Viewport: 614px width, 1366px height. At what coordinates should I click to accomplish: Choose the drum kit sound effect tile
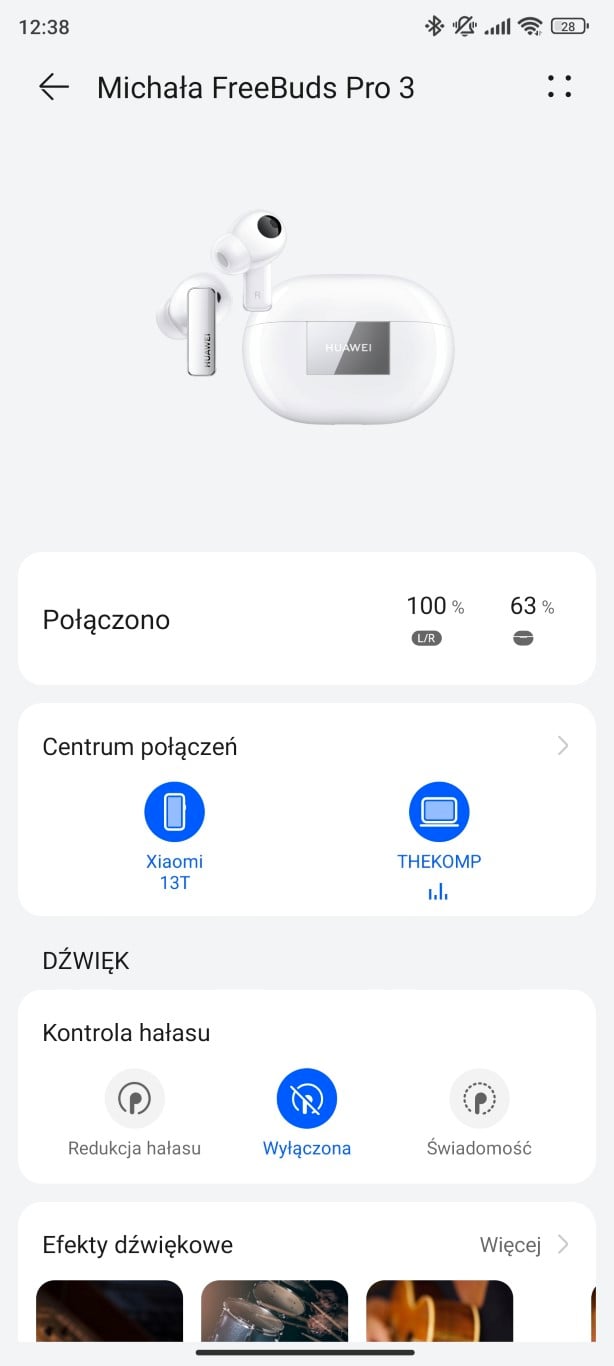(274, 1311)
